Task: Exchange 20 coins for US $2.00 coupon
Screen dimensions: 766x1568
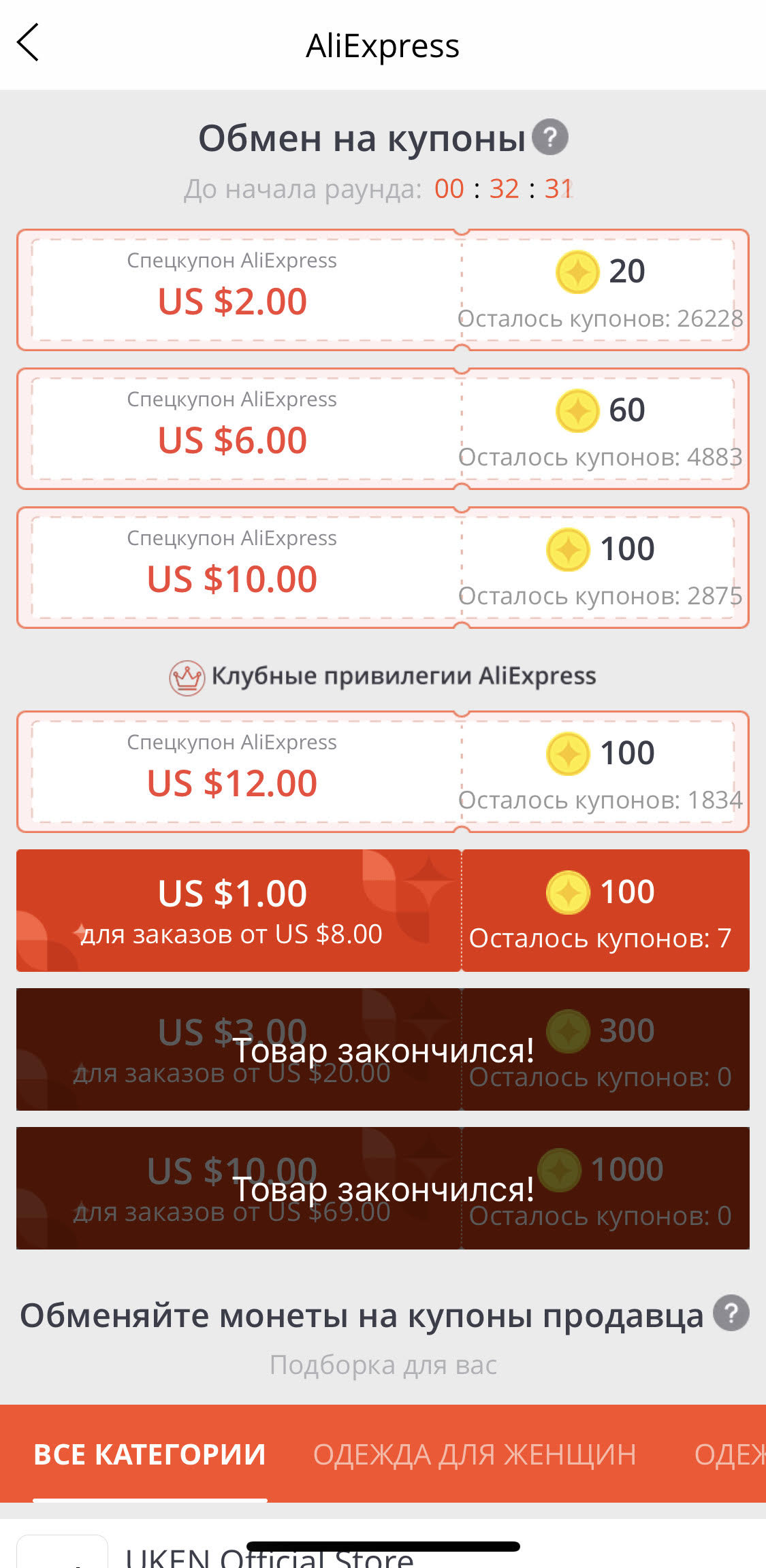Action: point(383,291)
